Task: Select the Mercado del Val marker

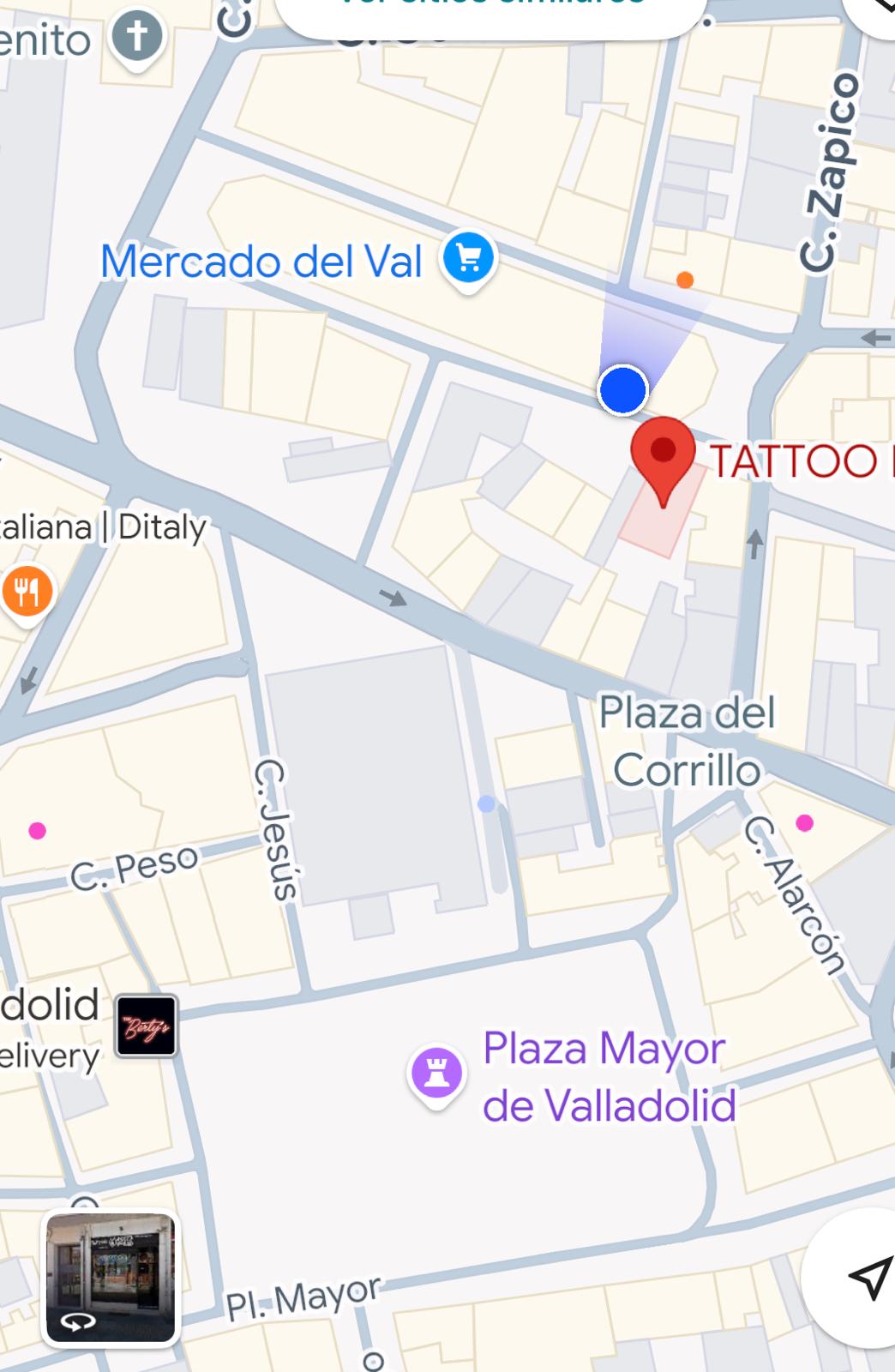Action: [468, 258]
